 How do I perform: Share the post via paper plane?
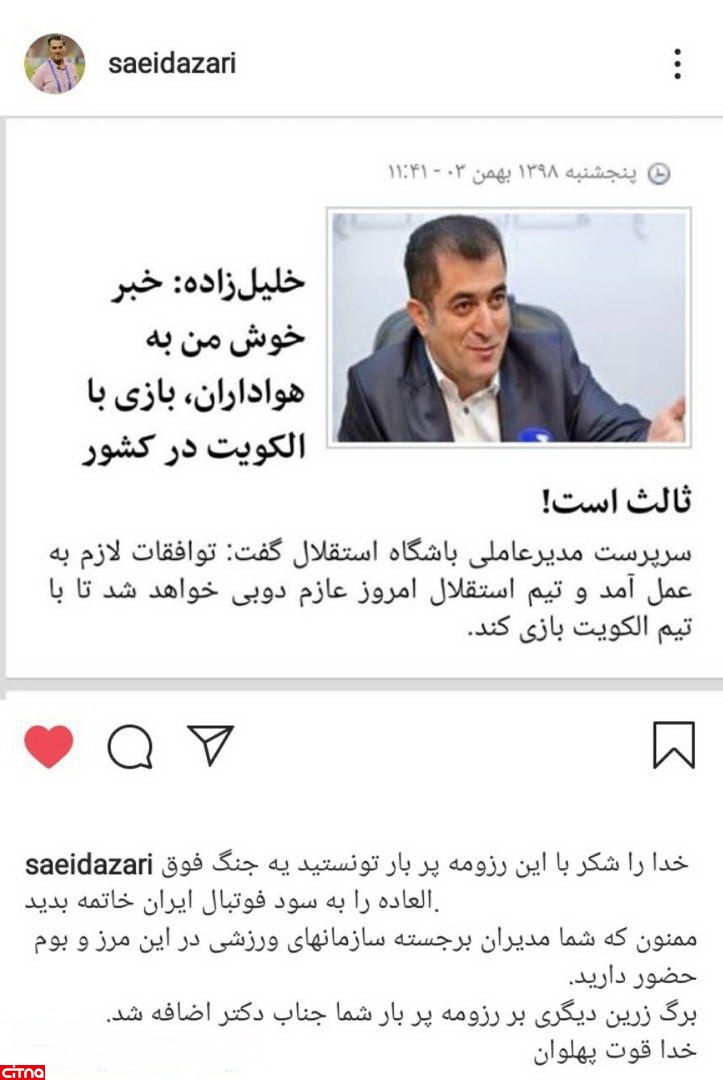(210, 746)
